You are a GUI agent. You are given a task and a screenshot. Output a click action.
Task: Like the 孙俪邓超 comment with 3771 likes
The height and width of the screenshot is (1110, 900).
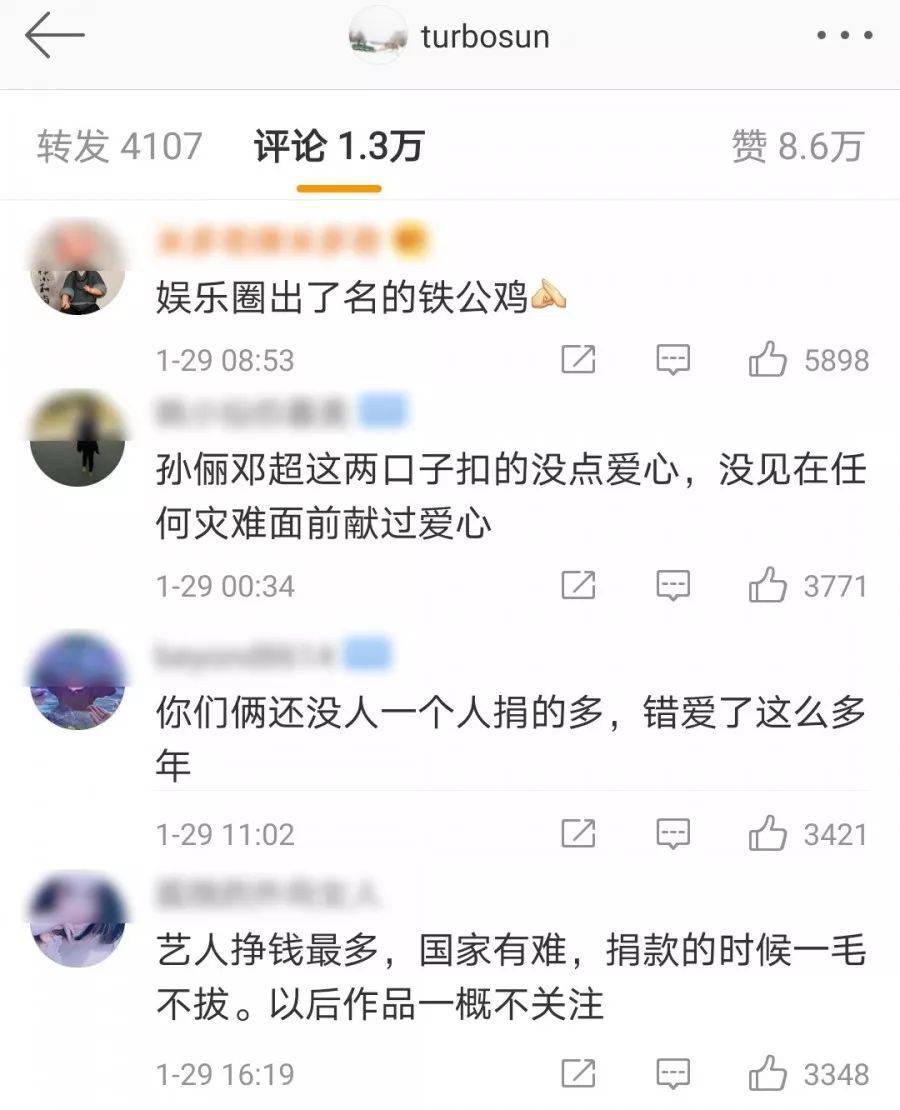(768, 585)
